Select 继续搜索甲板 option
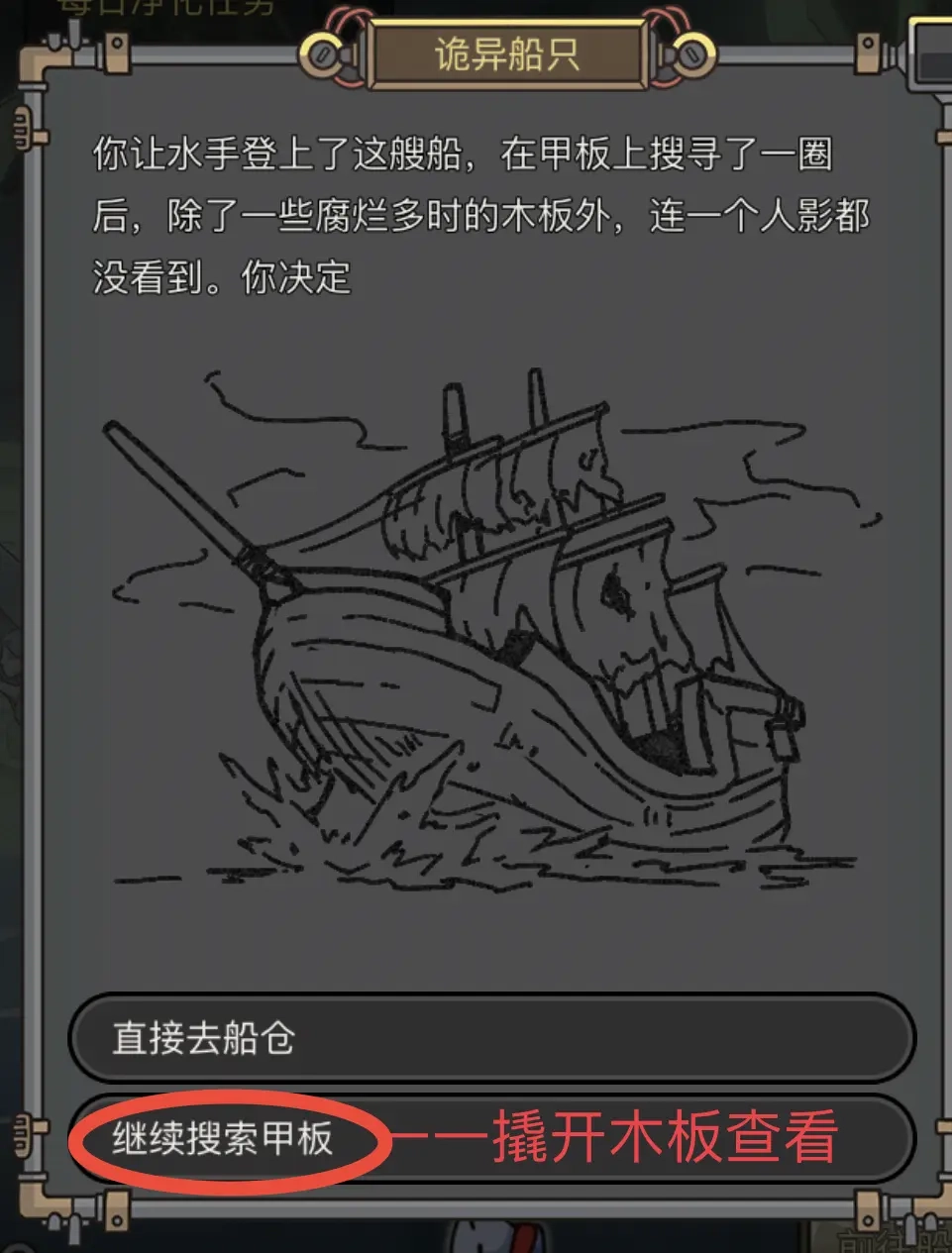Viewport: 952px width, 1253px height. coord(223,1139)
